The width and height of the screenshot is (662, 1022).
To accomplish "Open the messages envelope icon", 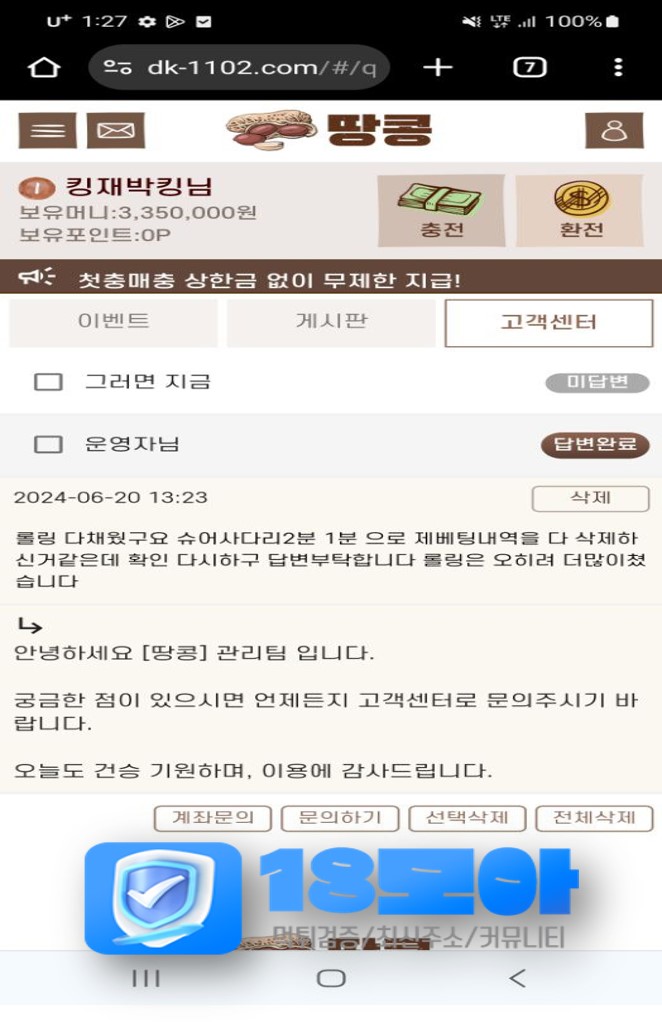I will (115, 131).
